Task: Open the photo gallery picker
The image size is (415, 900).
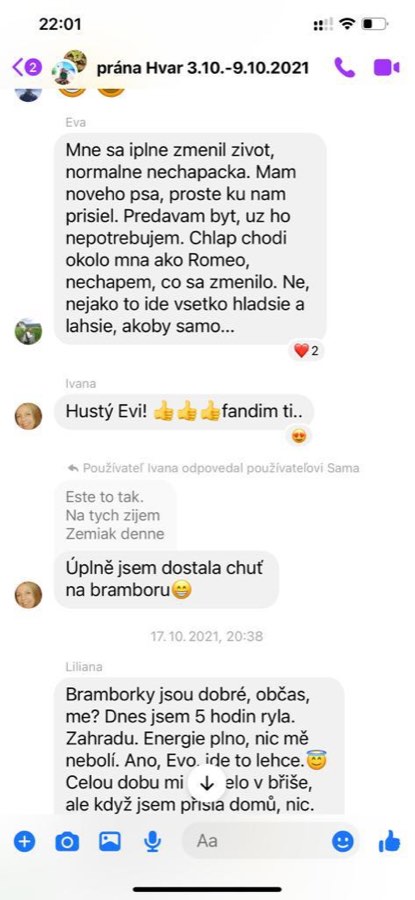Action: point(110,841)
